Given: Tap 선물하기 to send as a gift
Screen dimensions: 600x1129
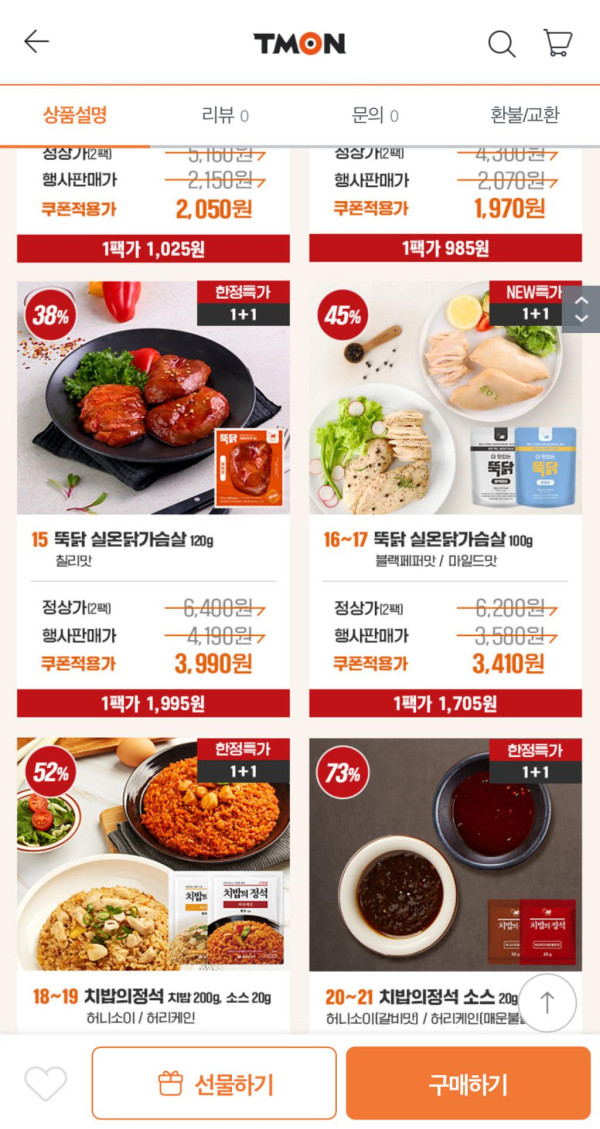Looking at the screenshot, I should point(214,1083).
